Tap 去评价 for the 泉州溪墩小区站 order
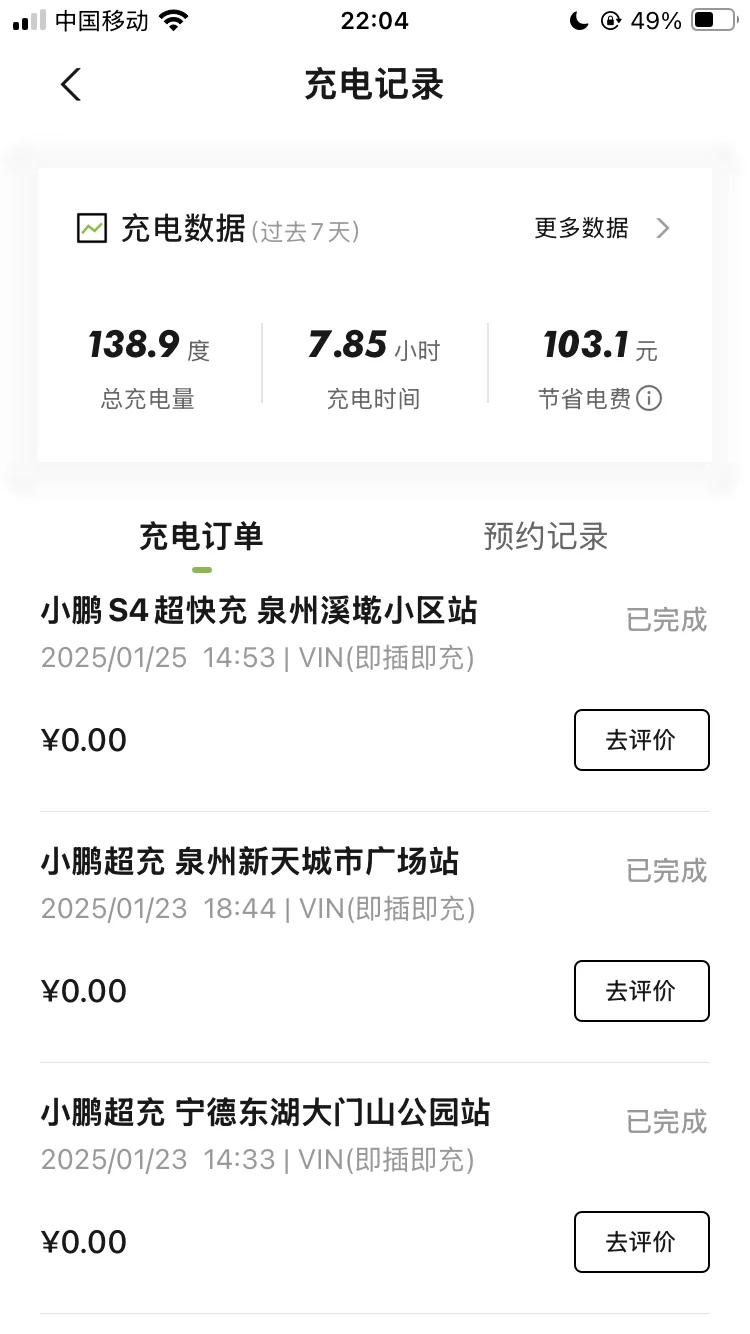Image resolution: width=750 pixels, height=1334 pixels. [642, 740]
